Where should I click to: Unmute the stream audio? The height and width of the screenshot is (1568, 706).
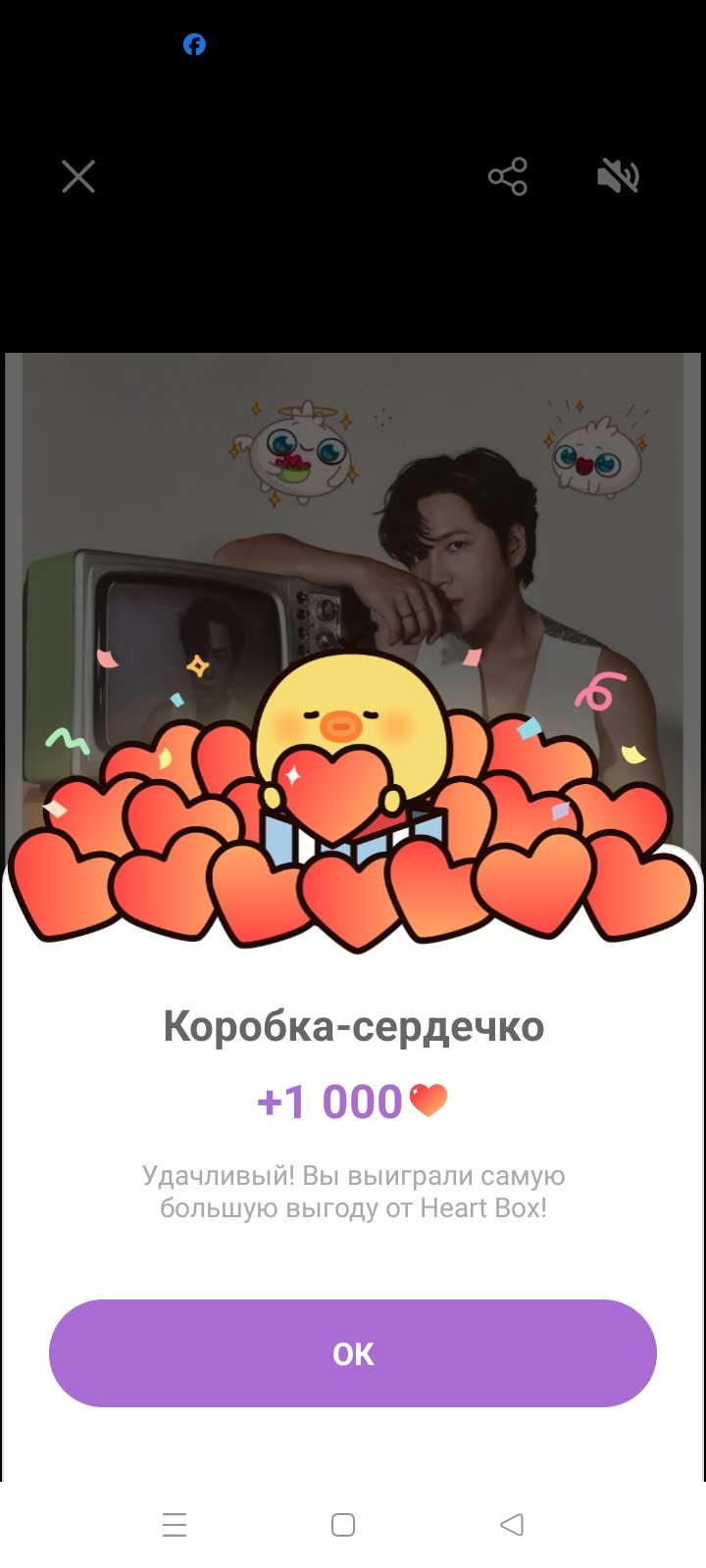tap(617, 176)
